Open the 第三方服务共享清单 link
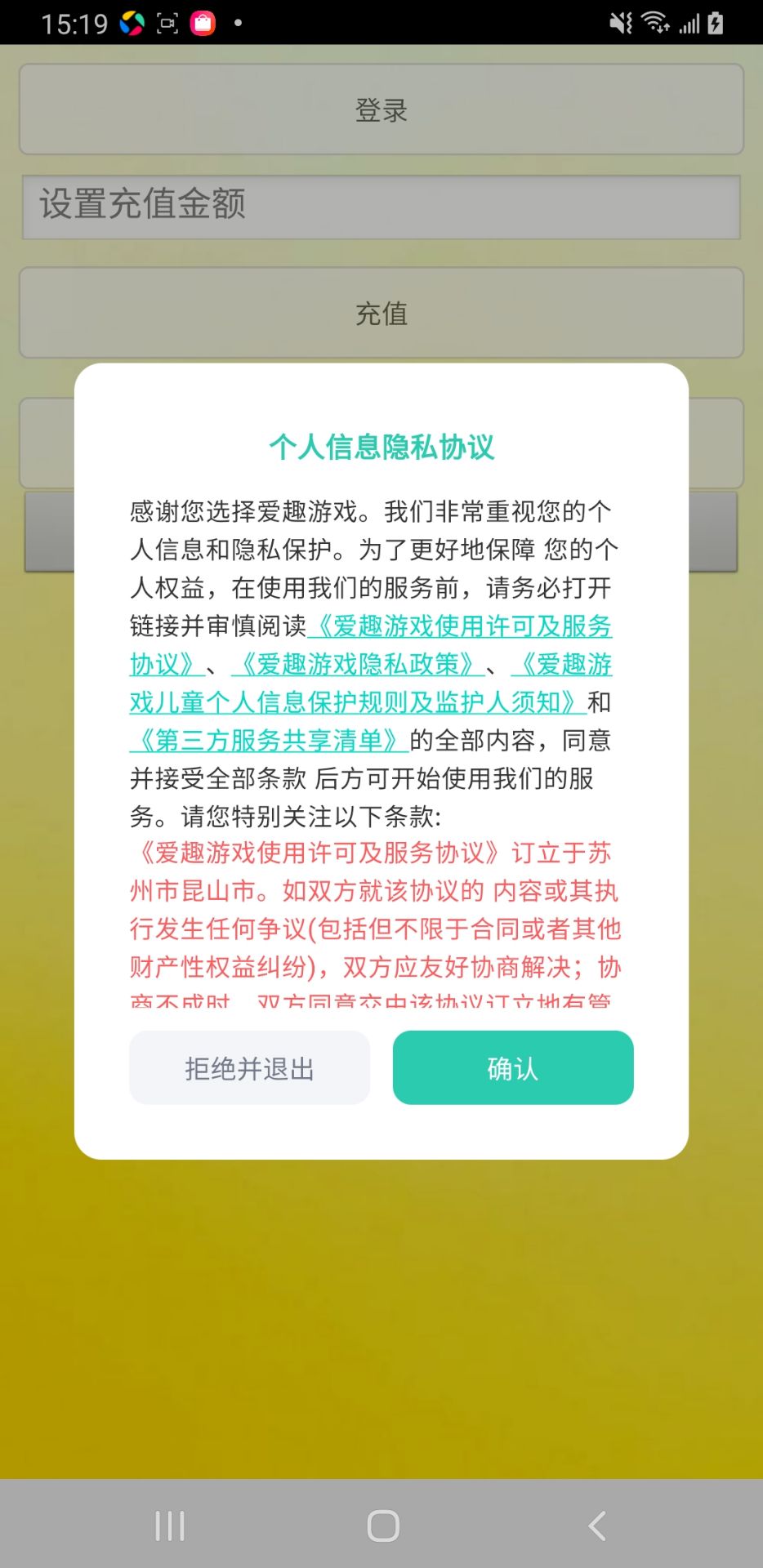This screenshot has width=763, height=1568. click(x=268, y=742)
